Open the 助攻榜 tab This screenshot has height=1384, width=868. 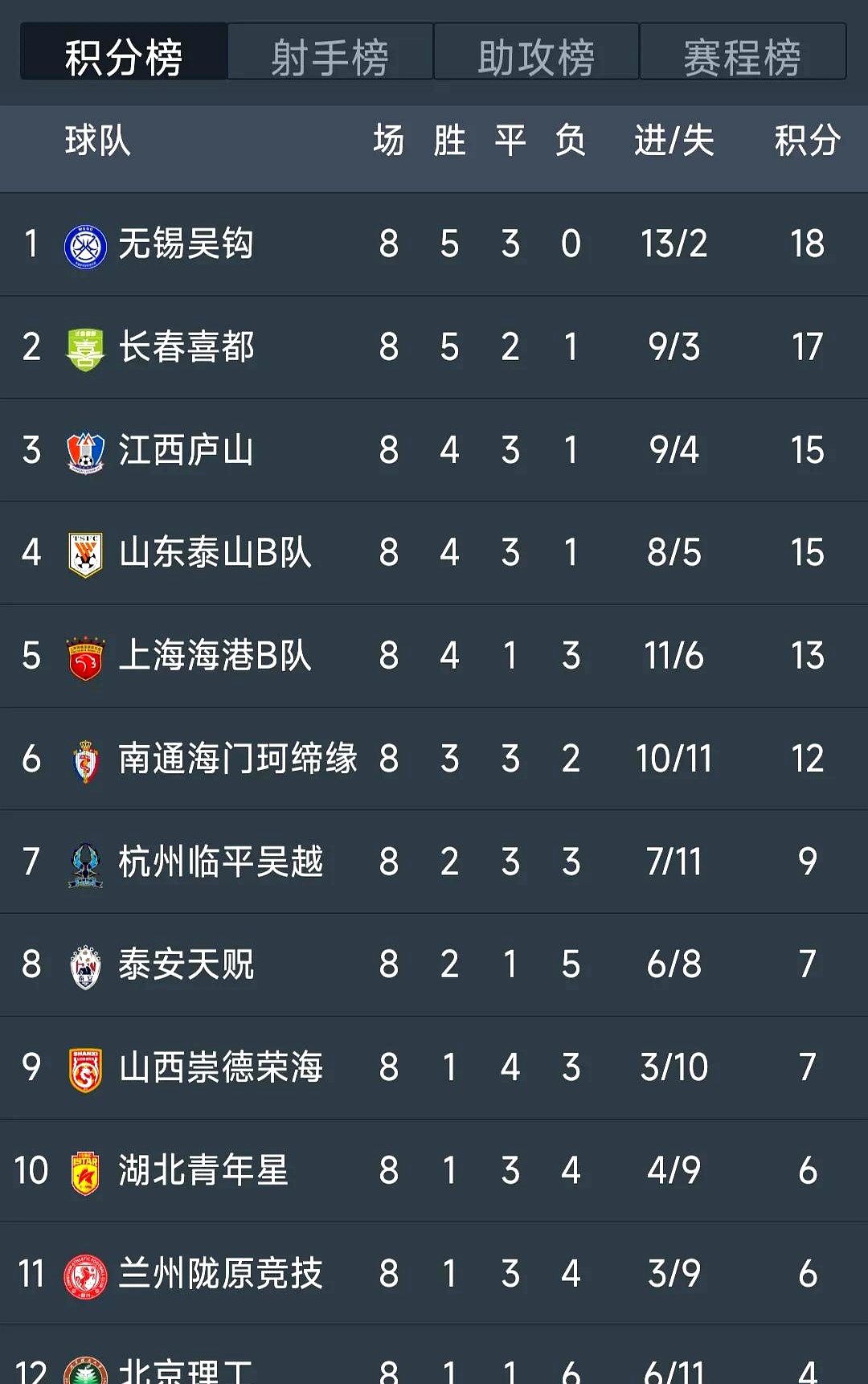point(537,52)
